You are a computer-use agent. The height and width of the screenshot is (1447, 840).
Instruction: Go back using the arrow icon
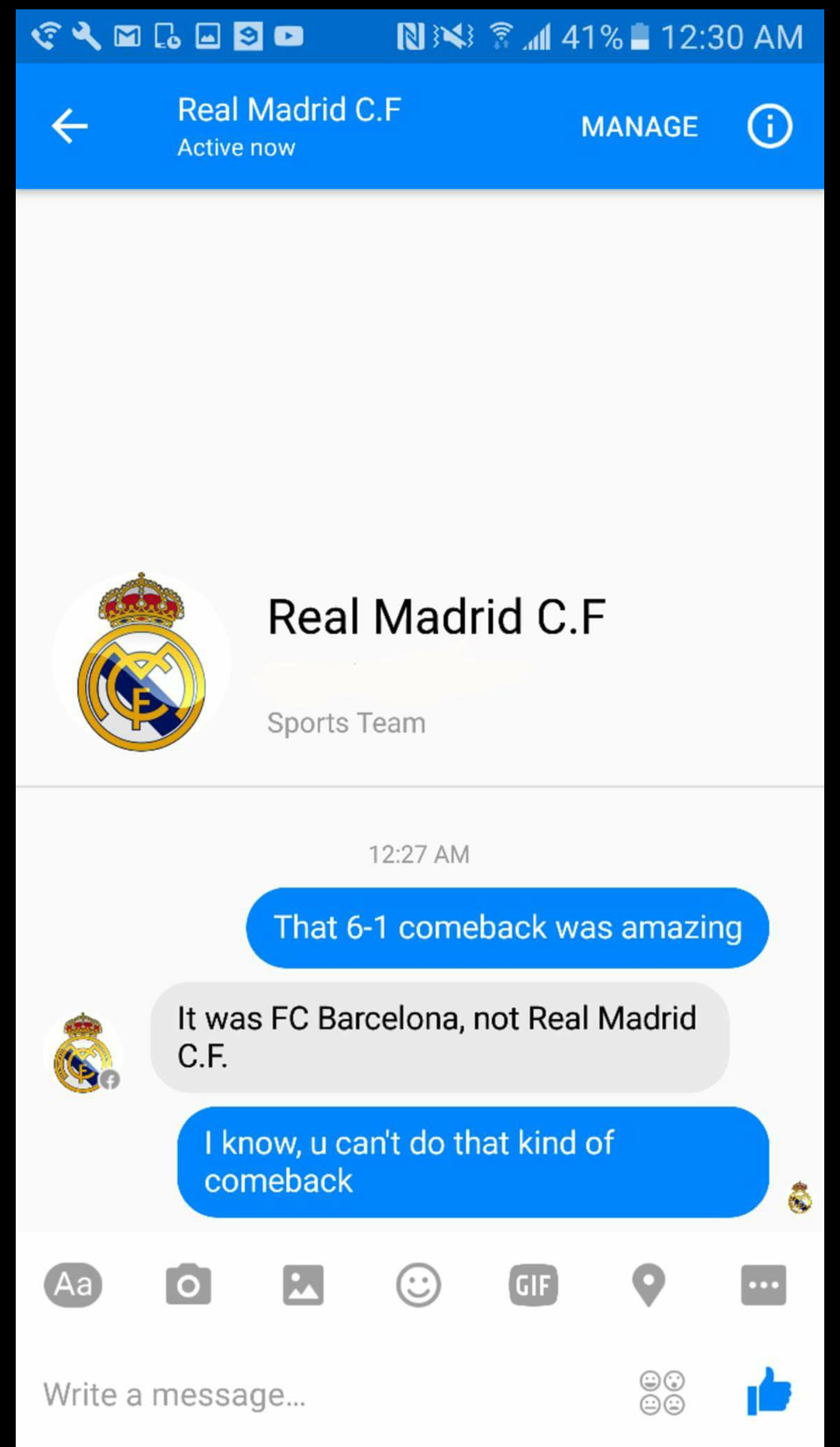pos(69,126)
